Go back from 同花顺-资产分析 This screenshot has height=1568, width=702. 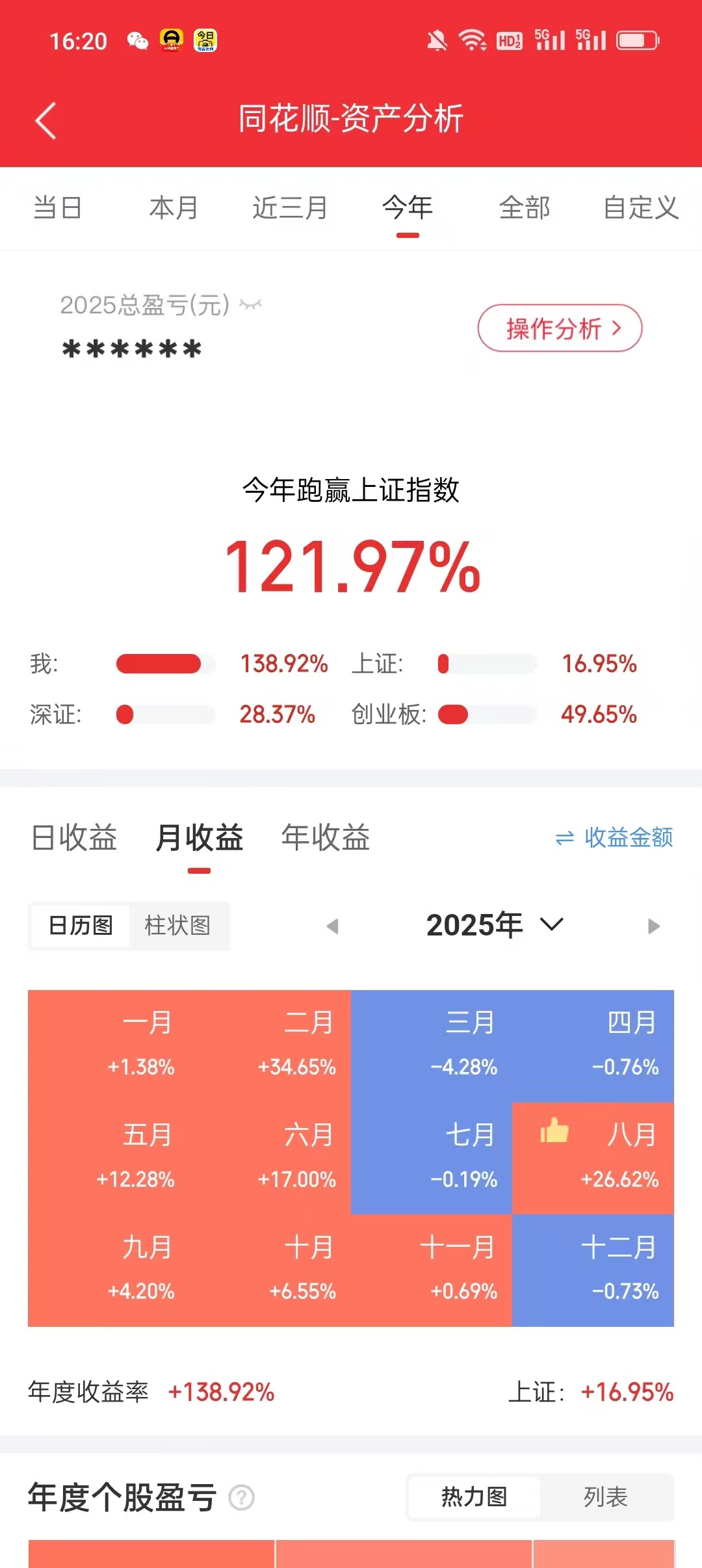tap(45, 120)
